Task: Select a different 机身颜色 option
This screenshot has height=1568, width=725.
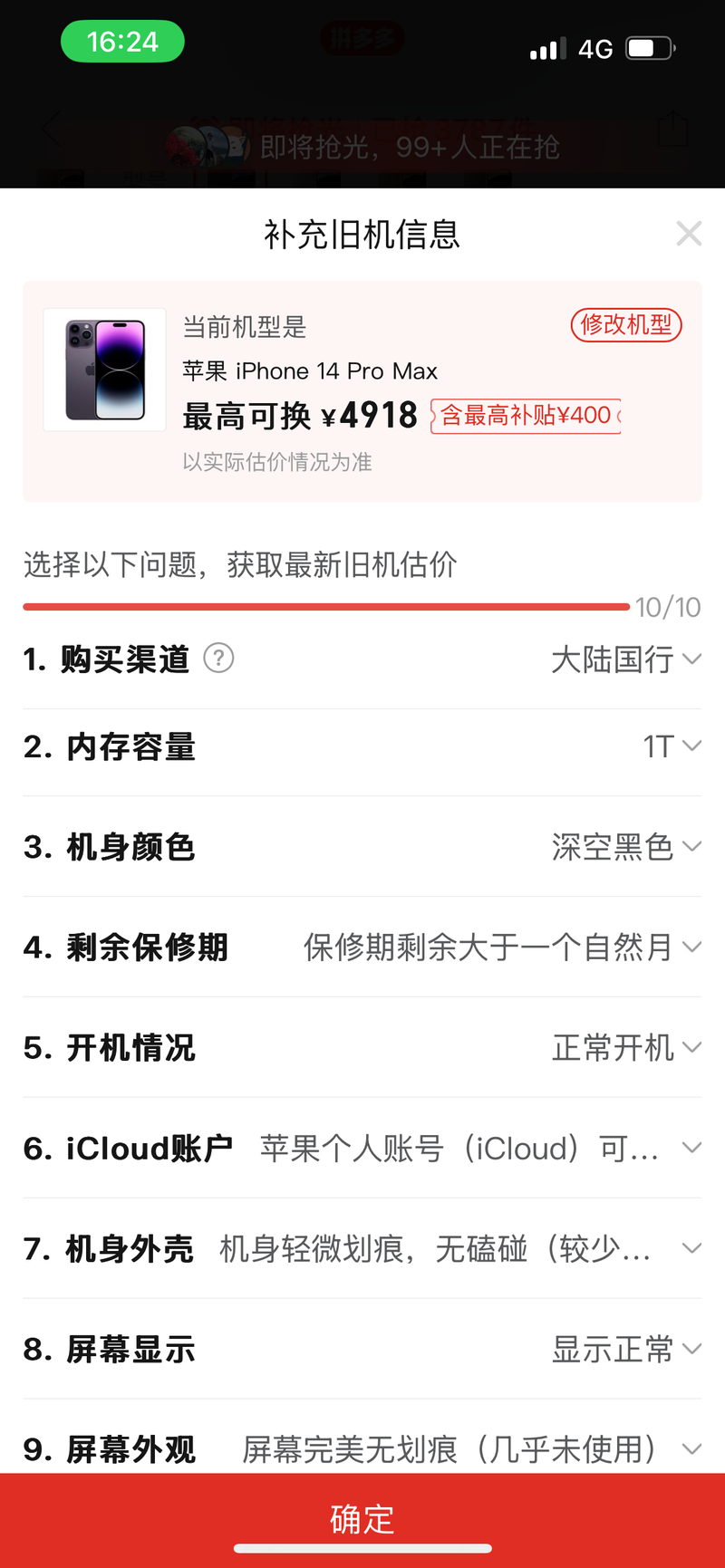Action: (625, 847)
